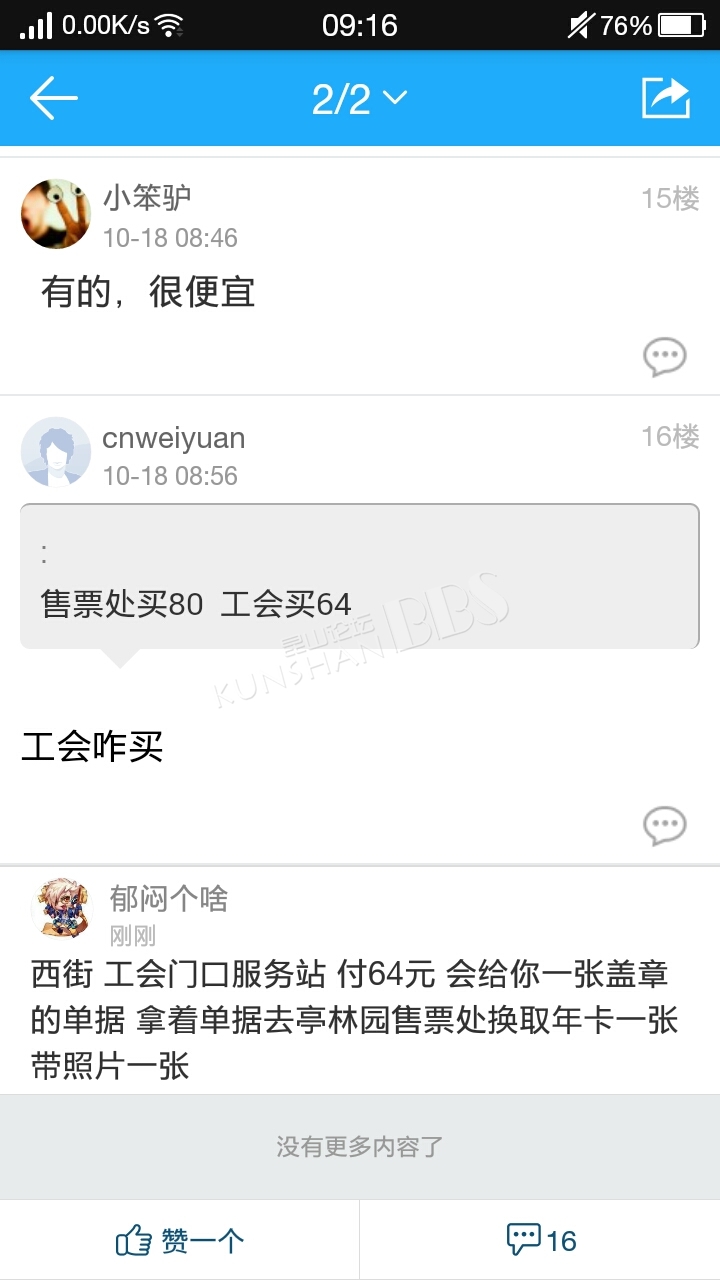720x1280 pixels.
Task: Share this thread
Action: pos(666,98)
